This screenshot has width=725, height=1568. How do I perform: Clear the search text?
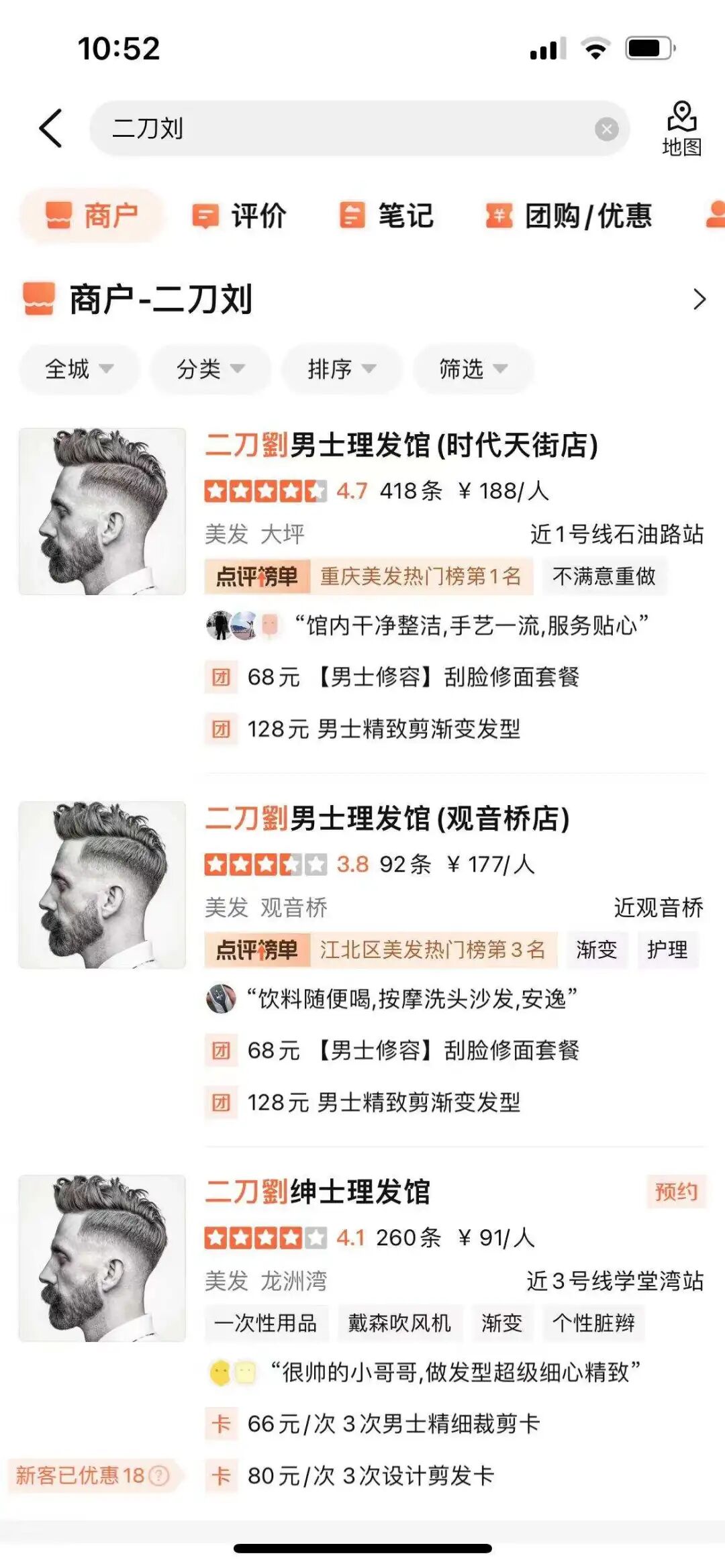pos(607,129)
